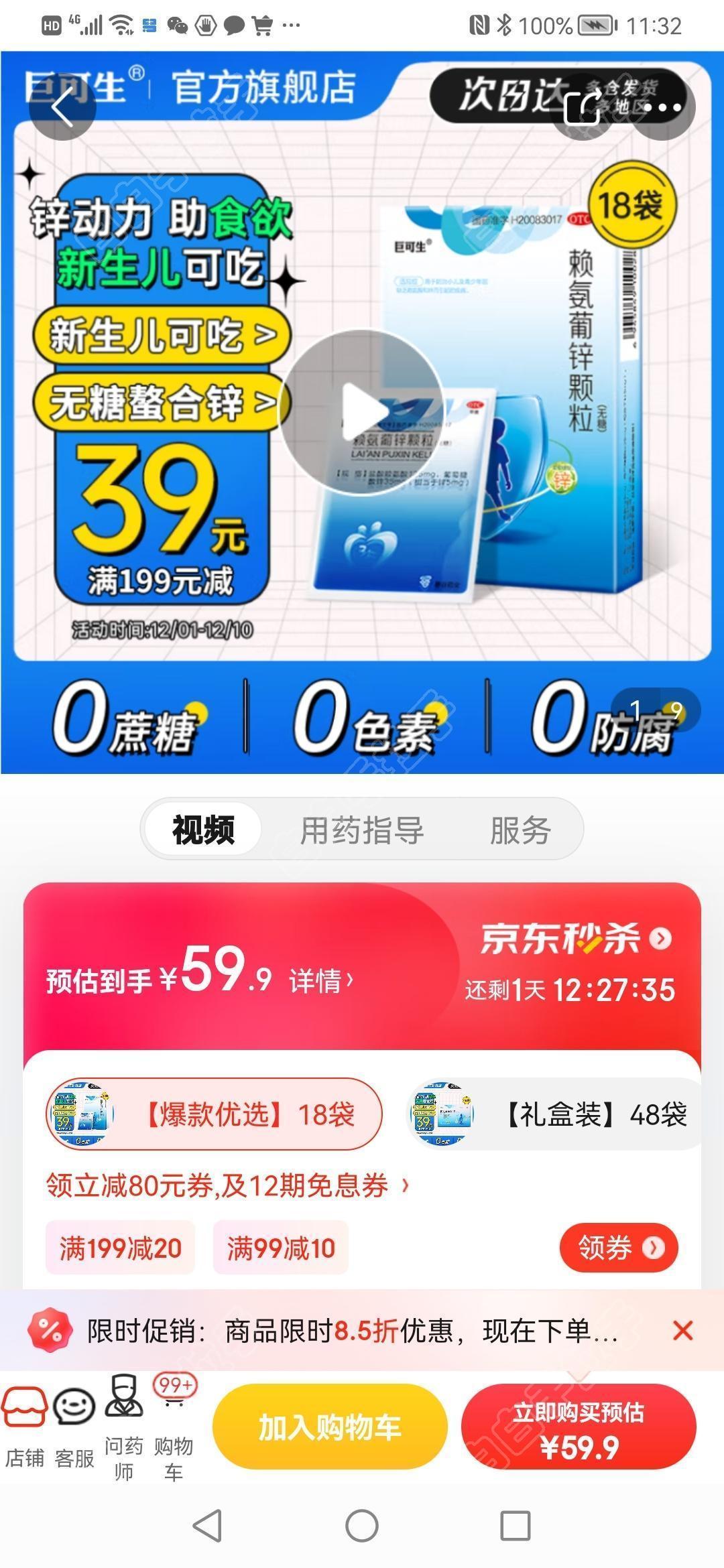This screenshot has width=724, height=1568.
Task: Tap the 领券 button
Action: pos(618,1248)
